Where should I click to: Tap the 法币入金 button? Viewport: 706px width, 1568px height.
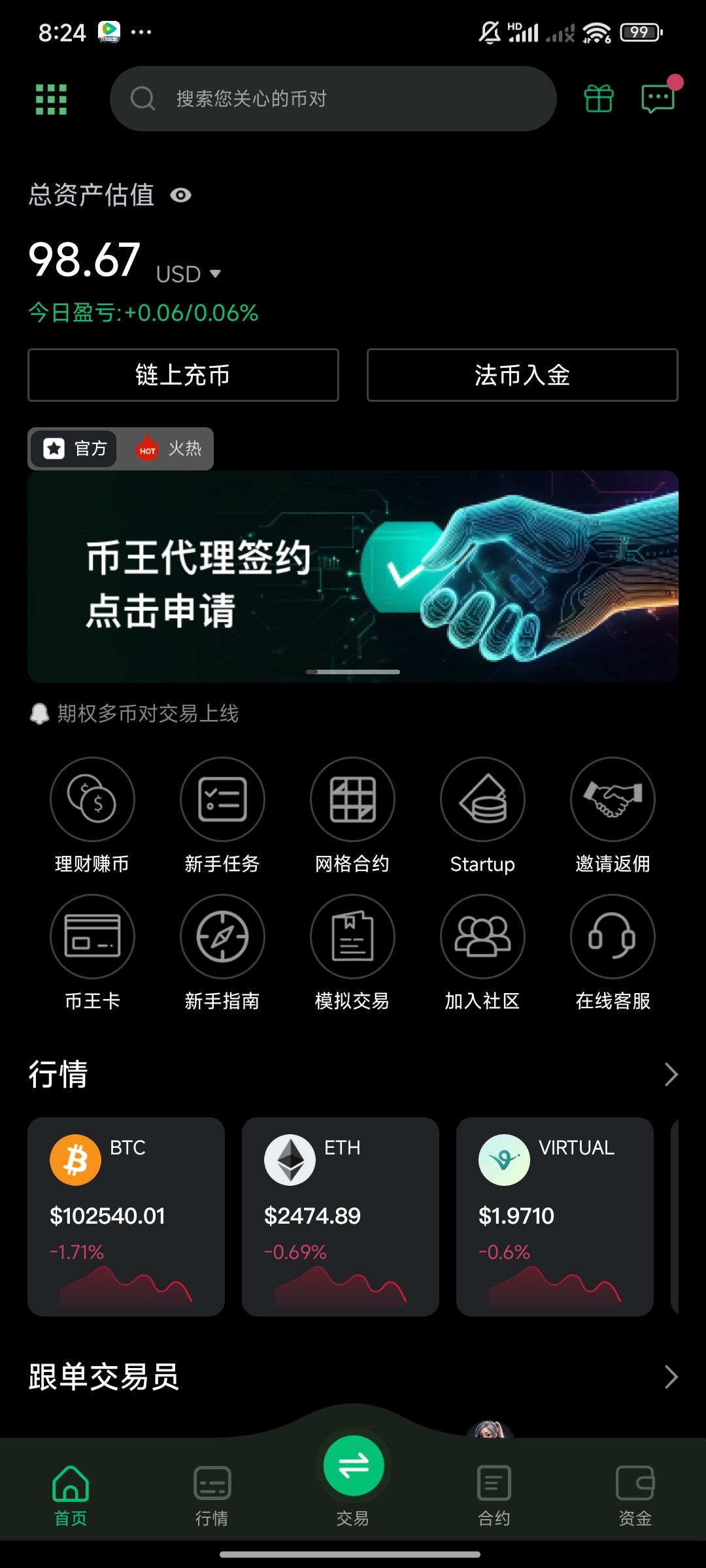click(x=522, y=375)
